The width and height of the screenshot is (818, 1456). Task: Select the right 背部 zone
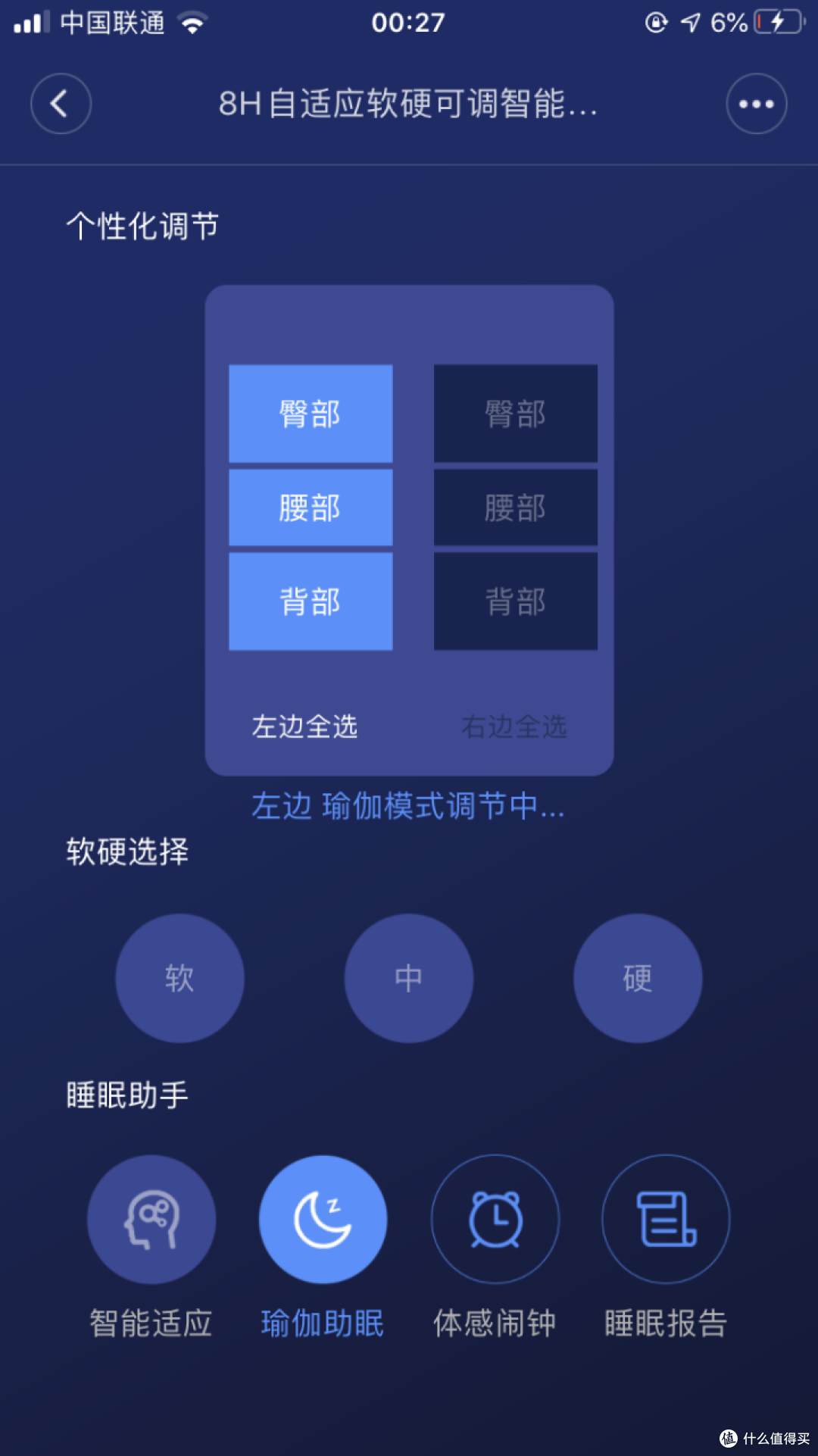[x=515, y=601]
